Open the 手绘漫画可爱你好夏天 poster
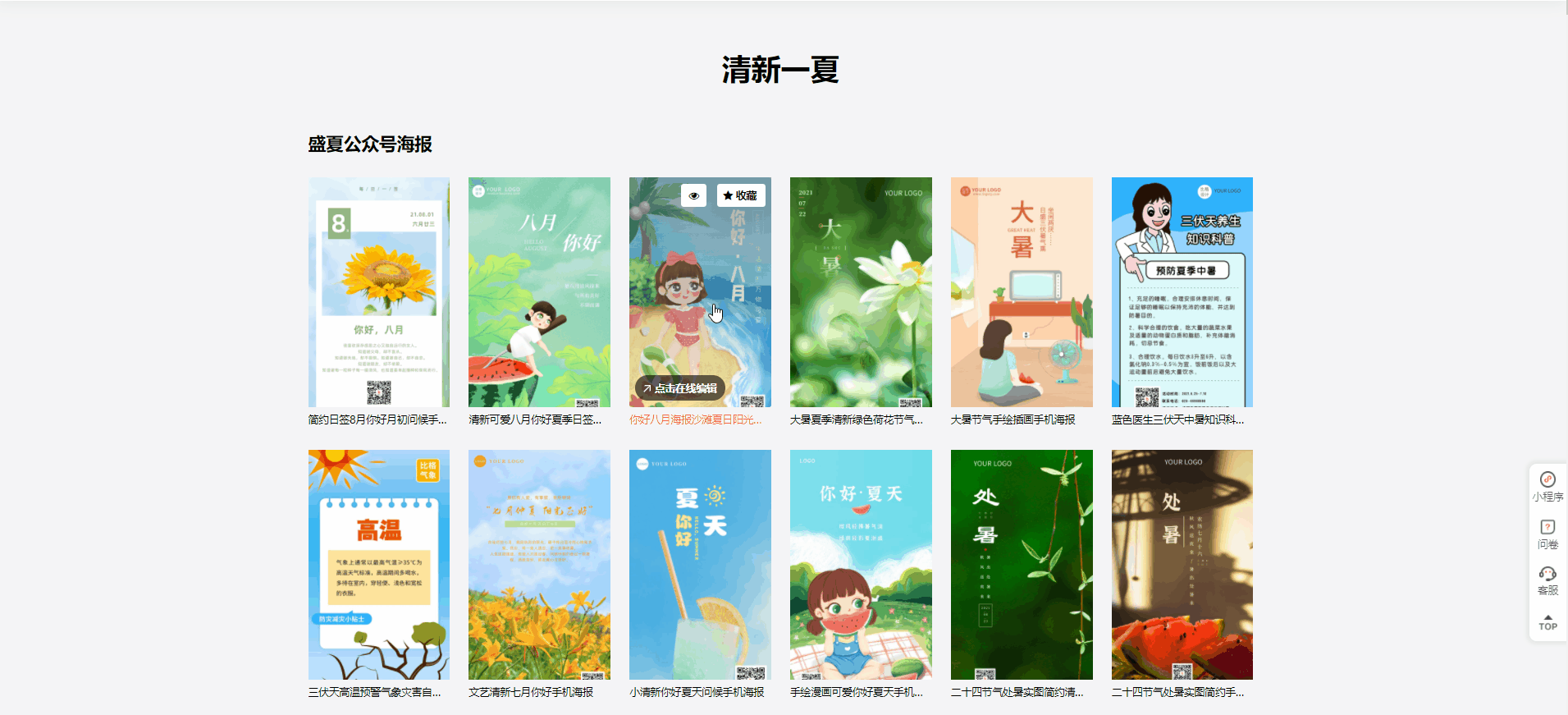Screen dimensions: 1568x715 click(861, 565)
